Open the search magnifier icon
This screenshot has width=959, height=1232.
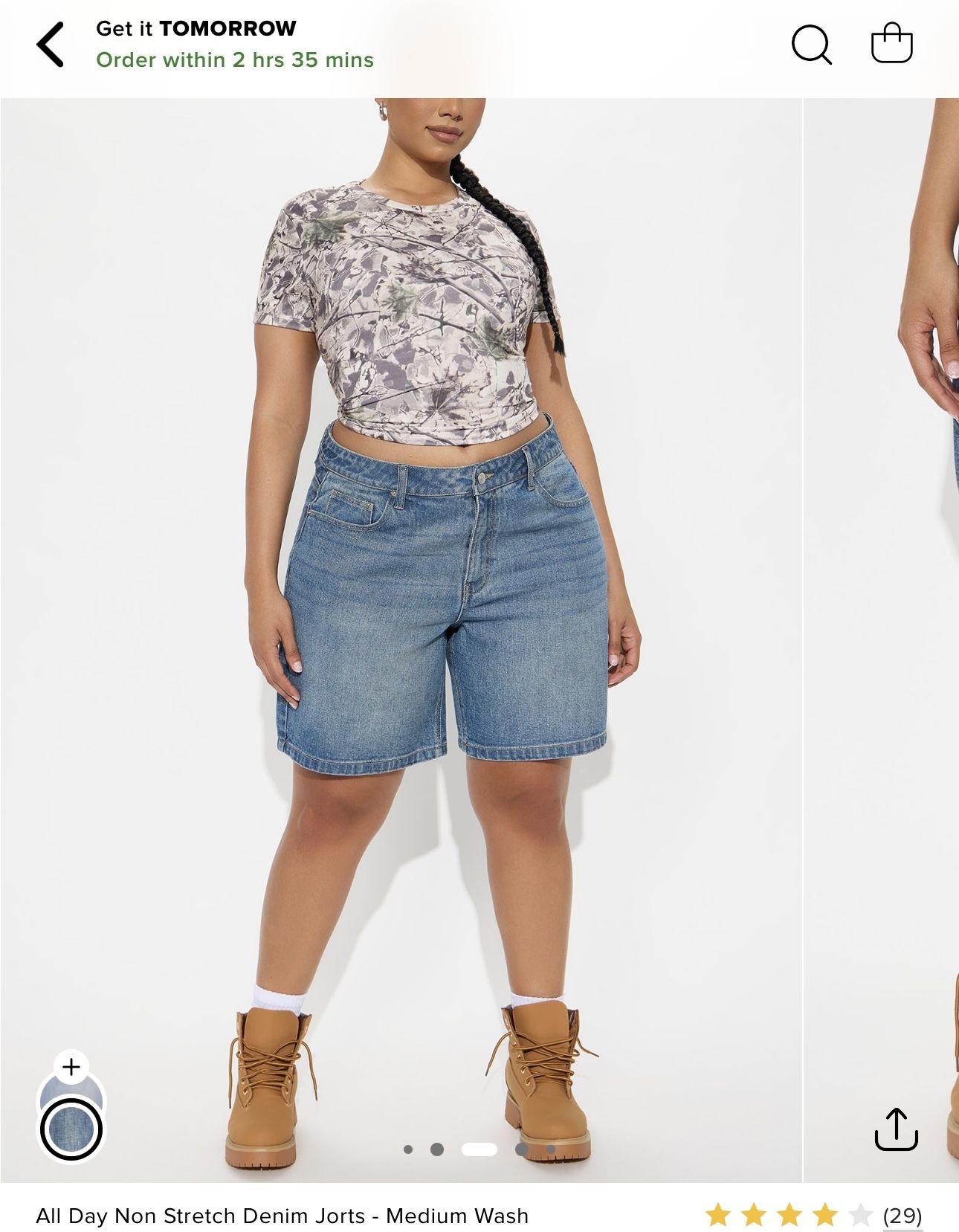(x=811, y=45)
